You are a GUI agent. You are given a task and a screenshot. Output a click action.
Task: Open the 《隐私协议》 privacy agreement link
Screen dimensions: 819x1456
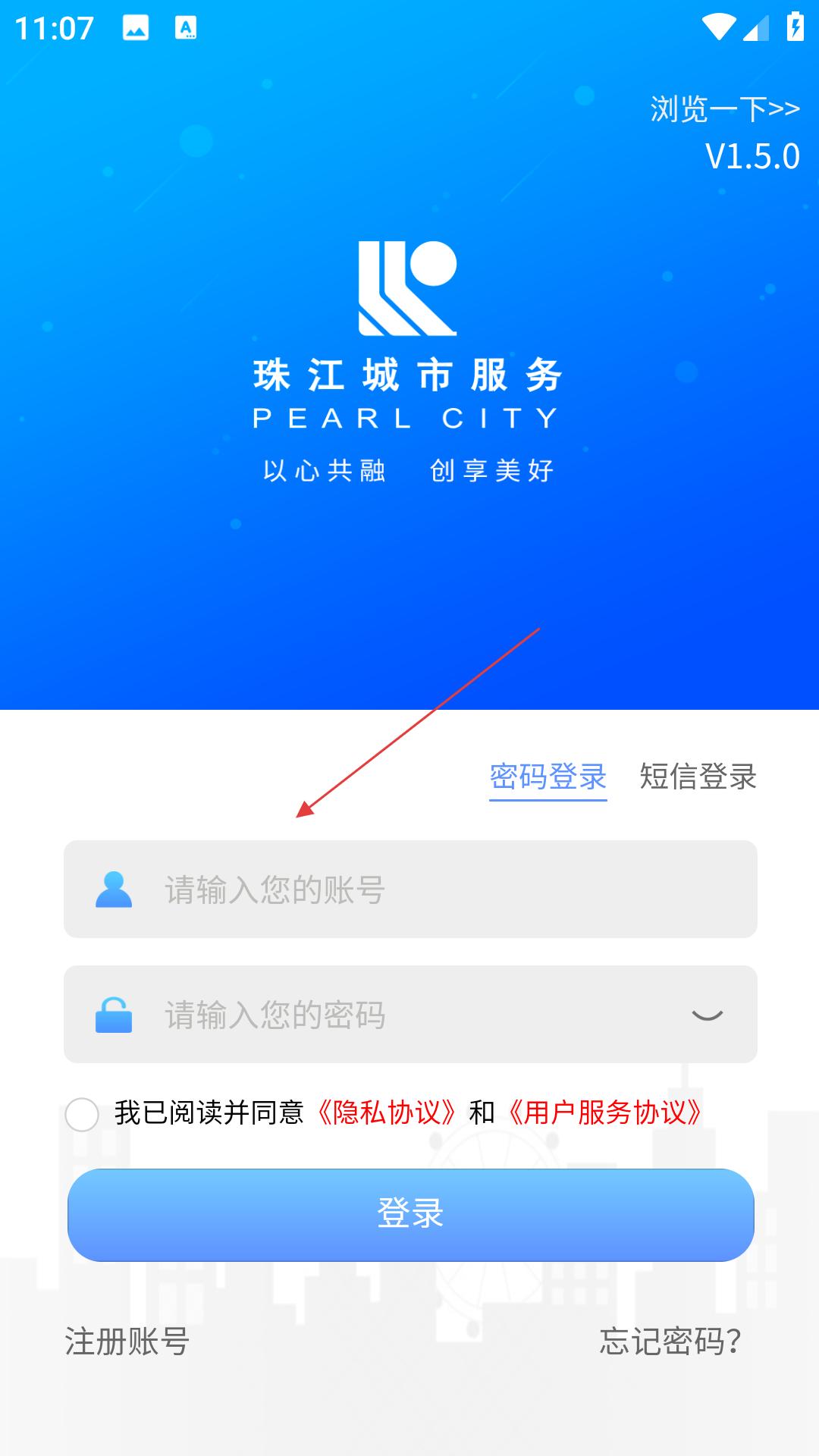[387, 1112]
